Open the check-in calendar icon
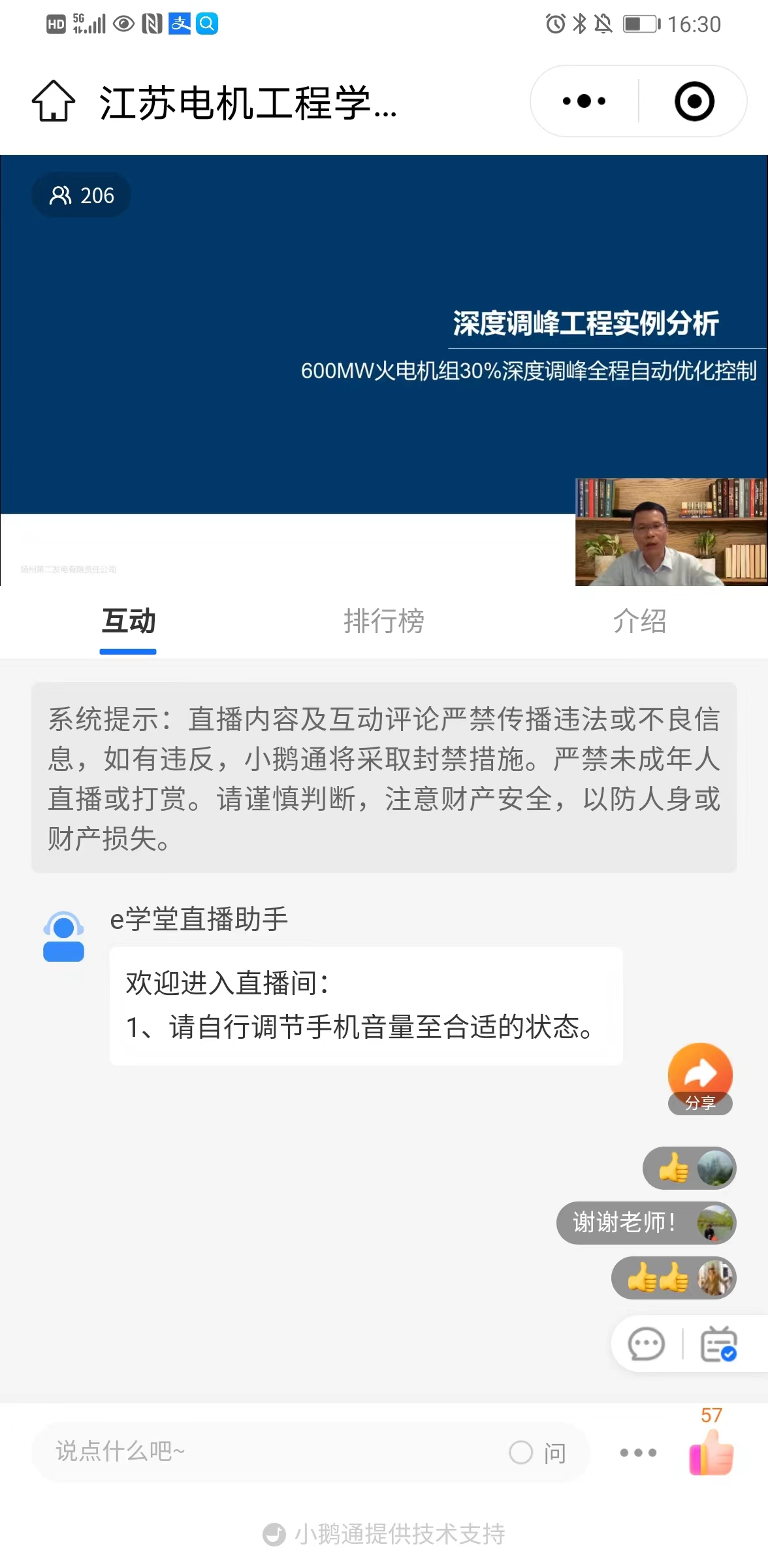The image size is (768, 1568). (x=718, y=1345)
